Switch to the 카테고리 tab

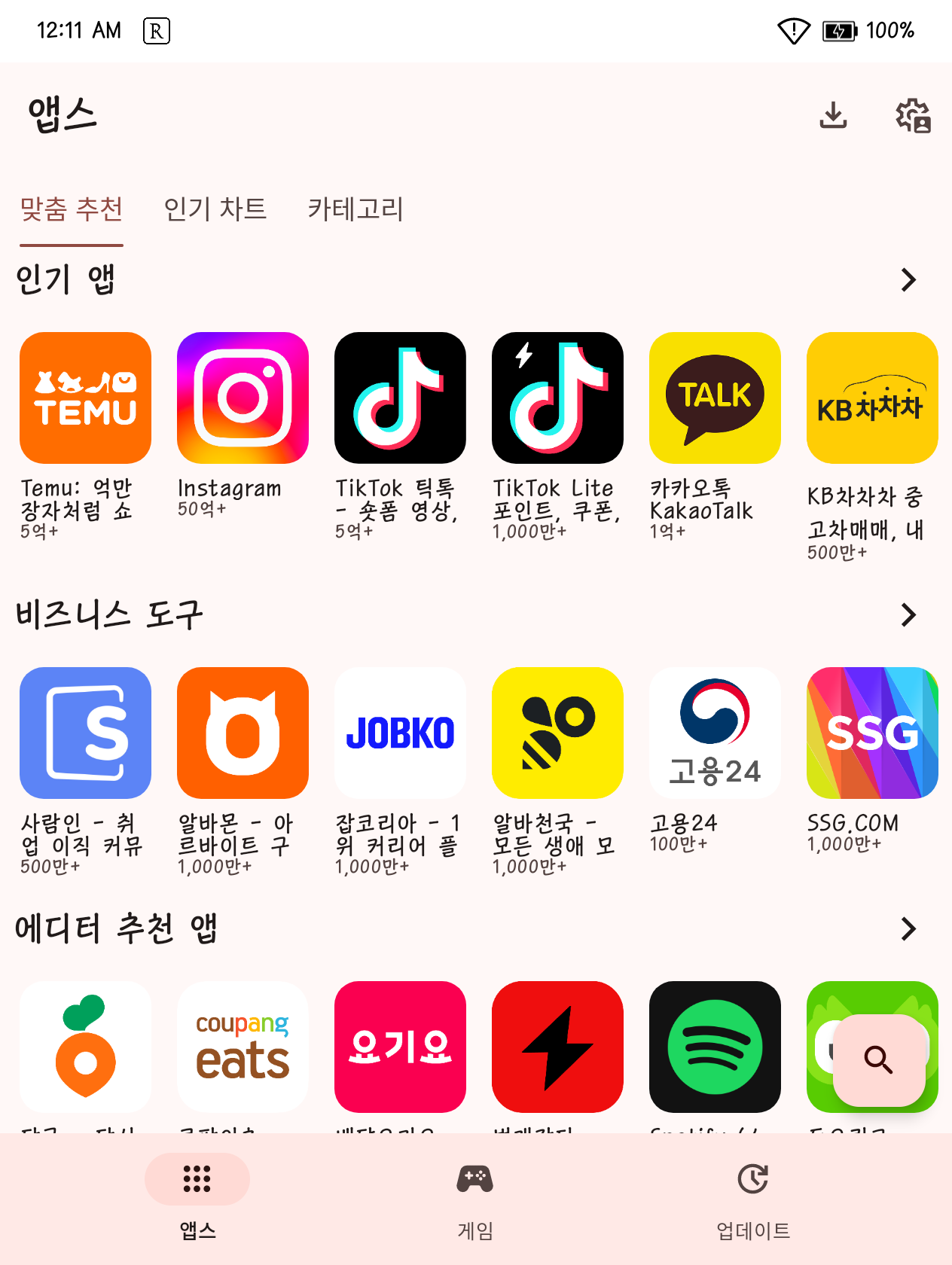pyautogui.click(x=355, y=209)
